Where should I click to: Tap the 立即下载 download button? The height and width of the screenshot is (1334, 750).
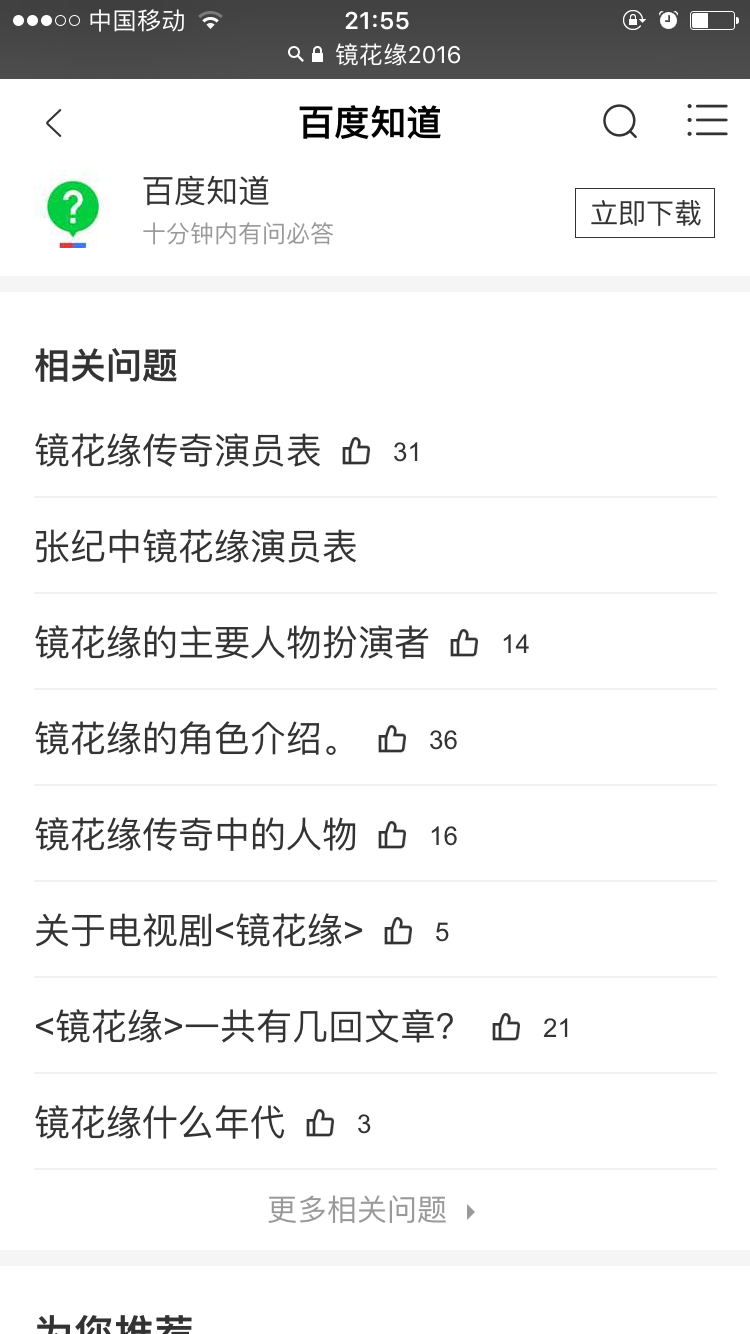pos(645,213)
